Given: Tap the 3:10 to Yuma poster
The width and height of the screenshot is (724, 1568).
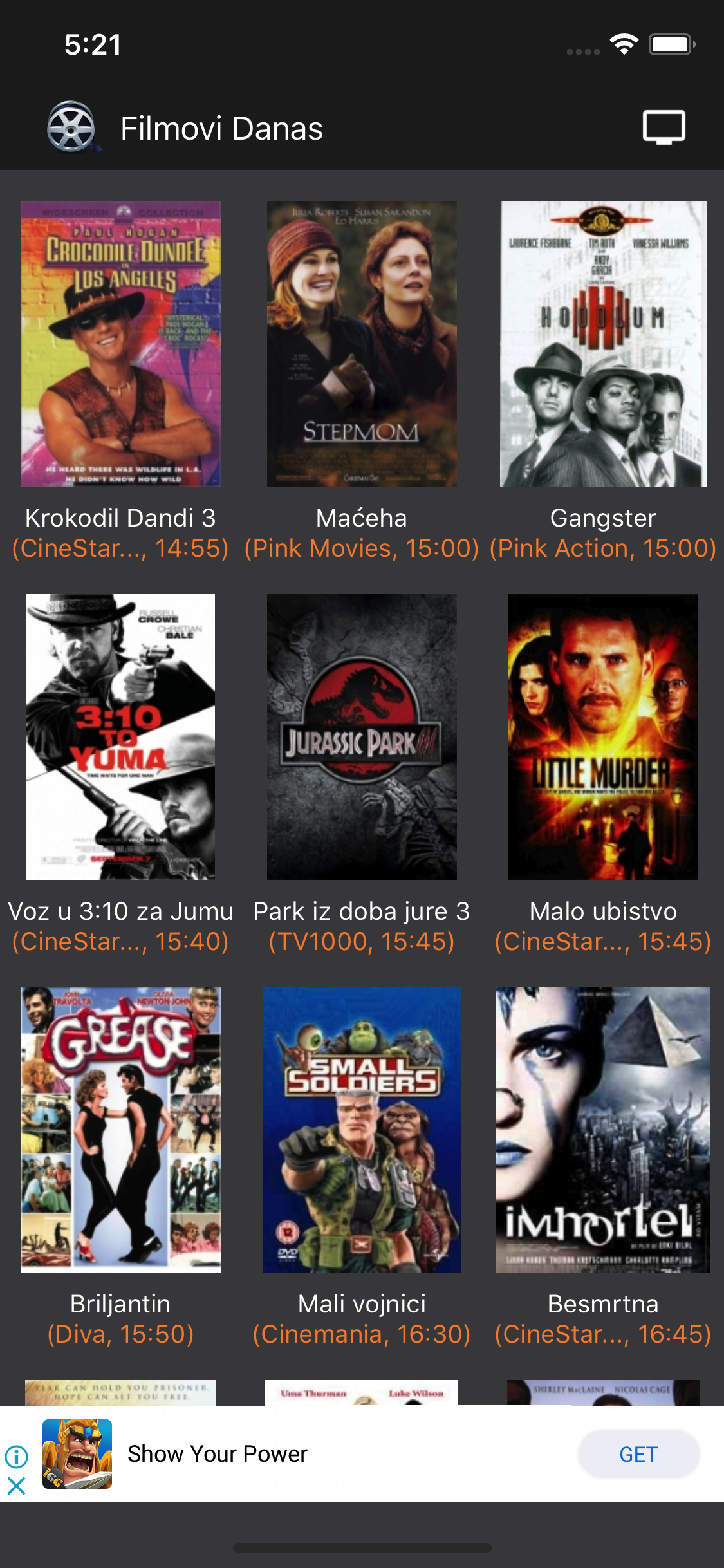Looking at the screenshot, I should [x=120, y=737].
